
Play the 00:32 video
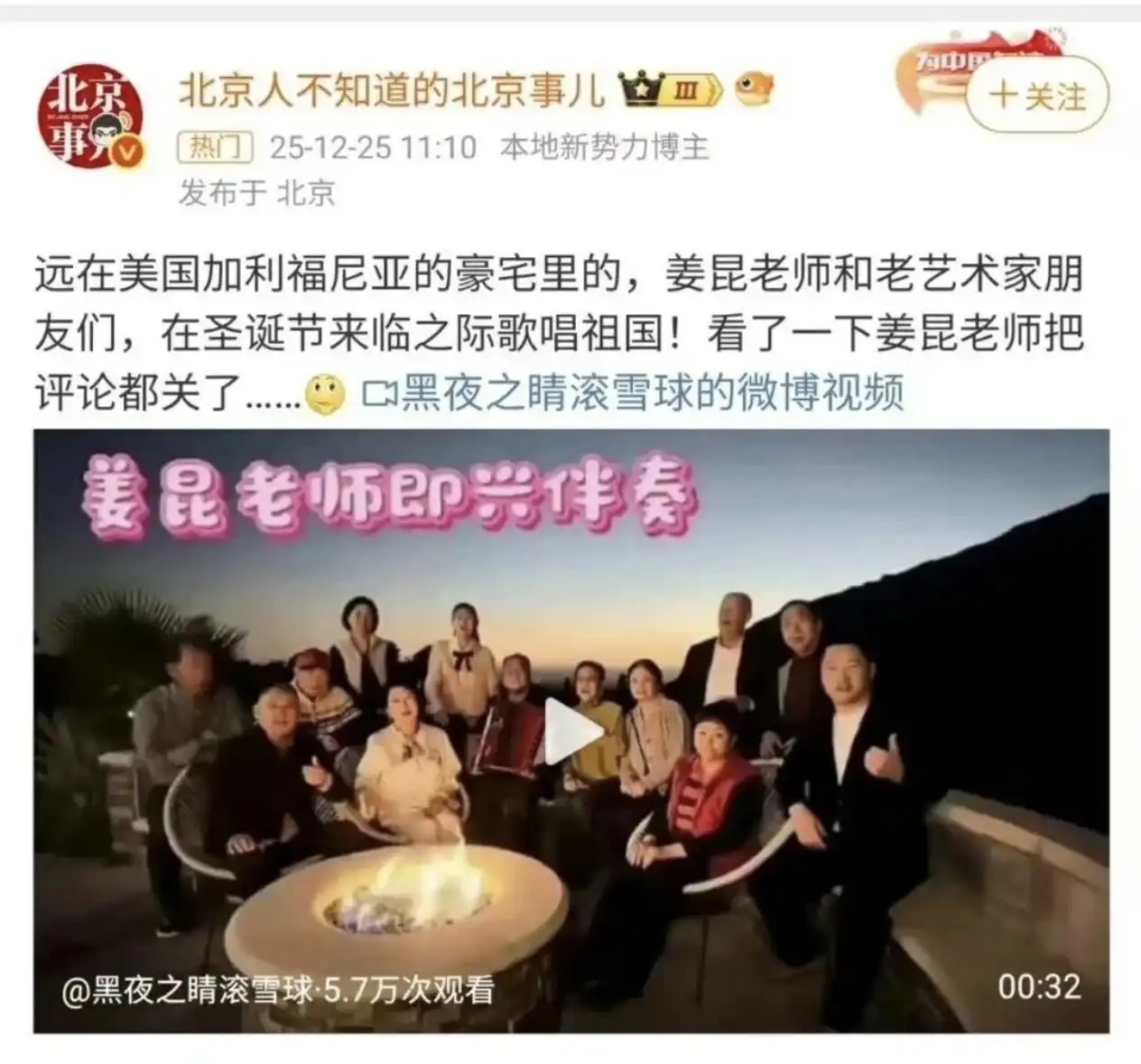coord(571,732)
